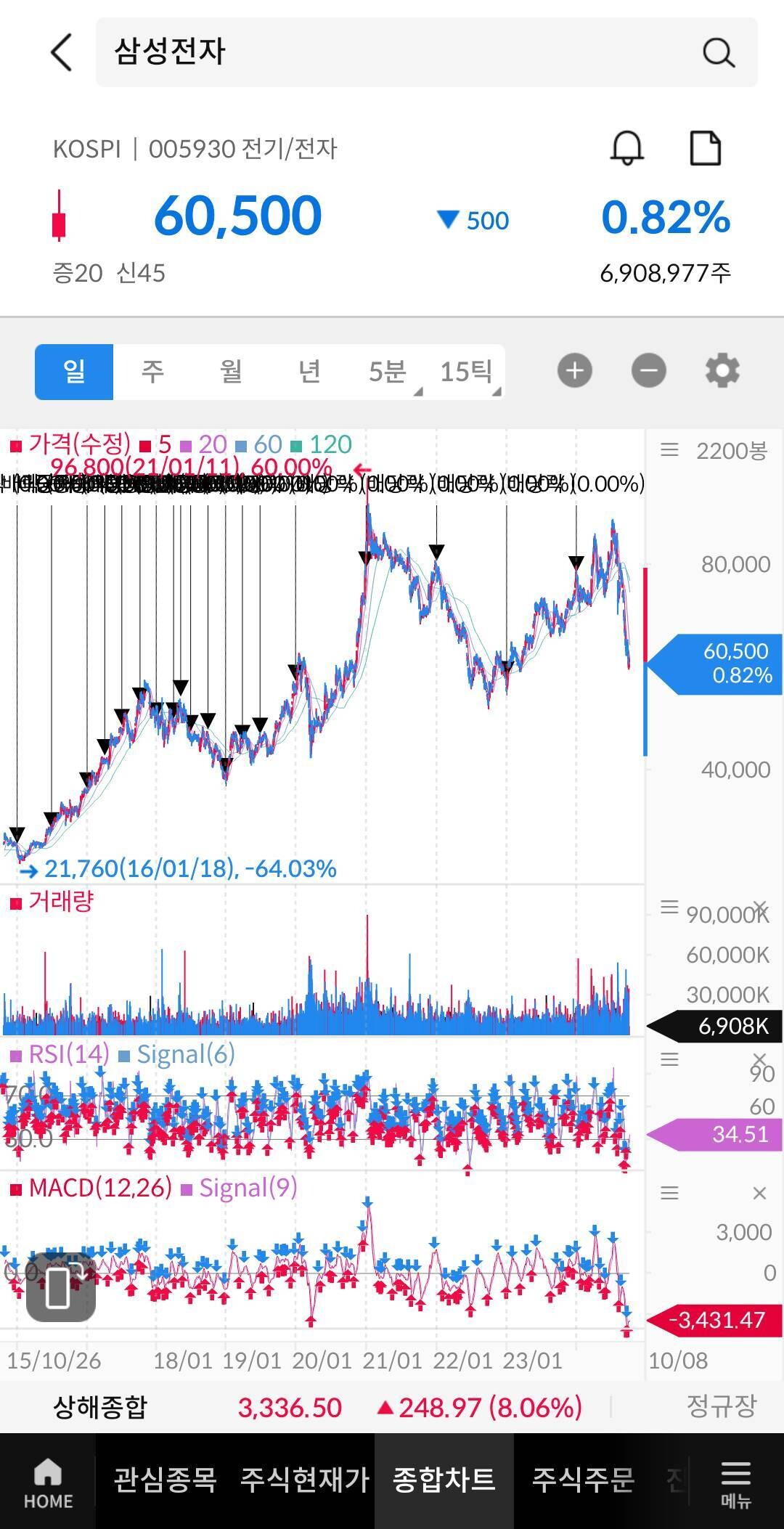
Task: Open the price alert bell
Action: [626, 148]
